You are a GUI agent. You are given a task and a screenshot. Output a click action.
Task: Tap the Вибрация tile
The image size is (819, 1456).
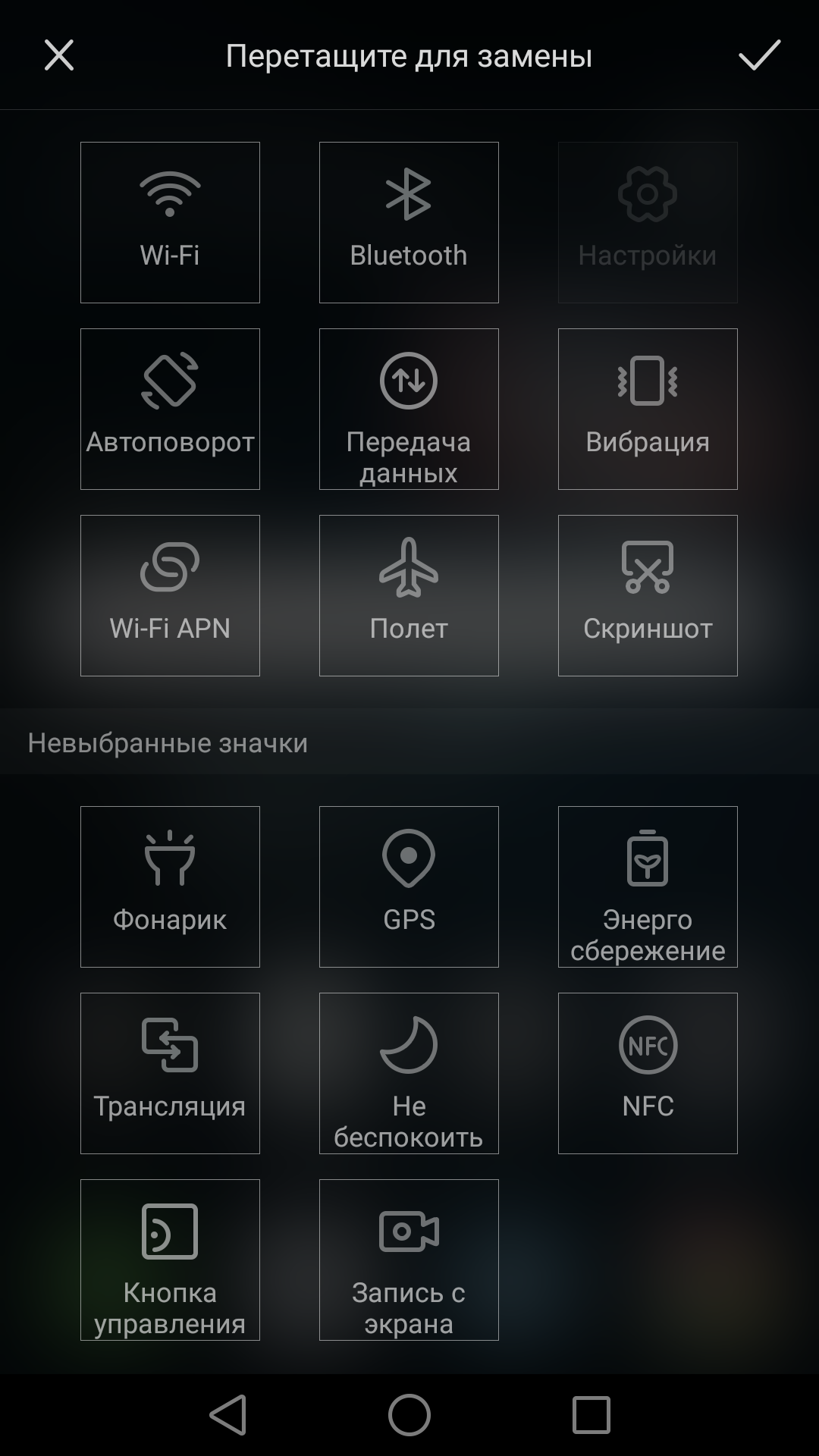(648, 409)
